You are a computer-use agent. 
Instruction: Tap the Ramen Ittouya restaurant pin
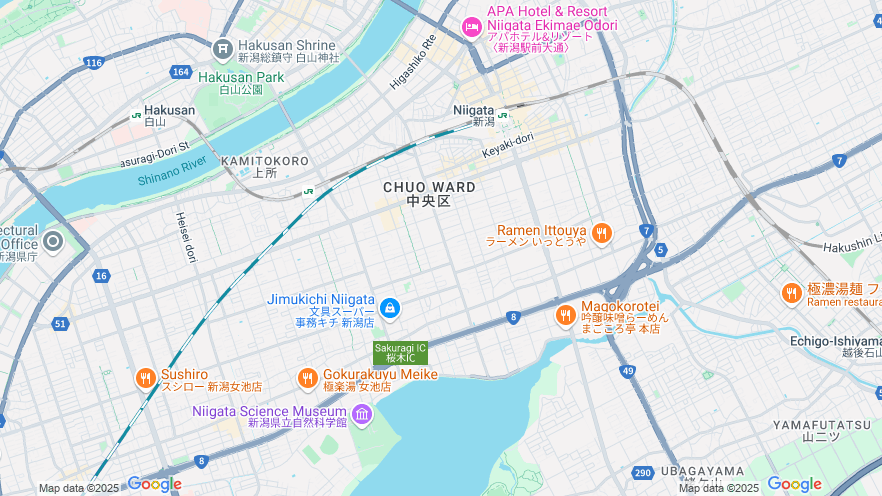tap(601, 233)
